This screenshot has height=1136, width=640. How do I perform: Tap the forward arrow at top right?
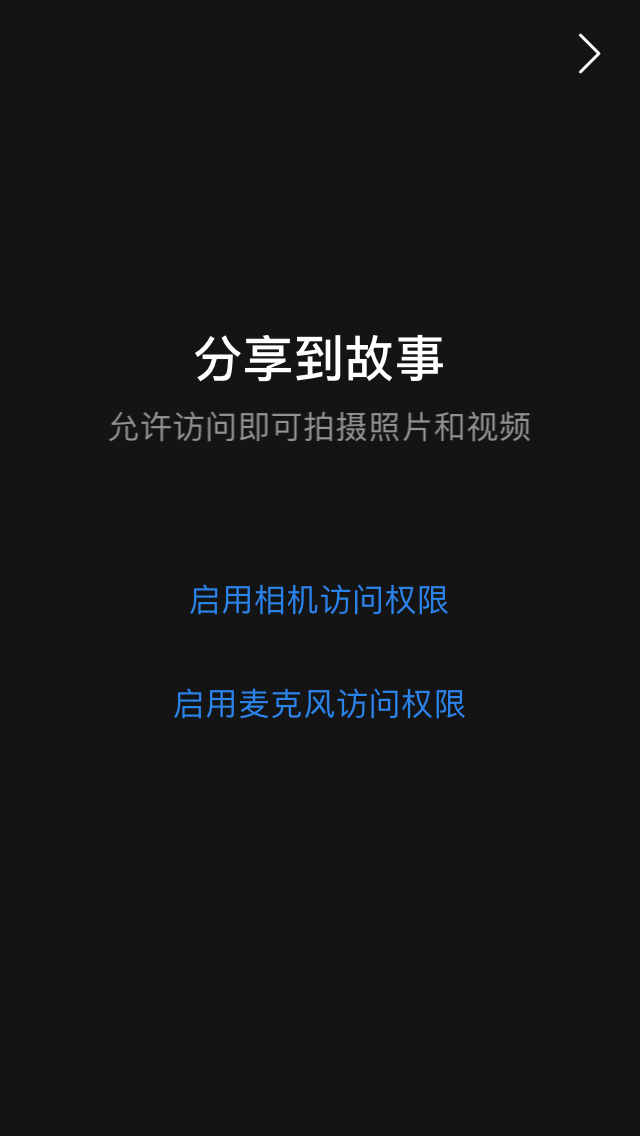pyautogui.click(x=589, y=54)
